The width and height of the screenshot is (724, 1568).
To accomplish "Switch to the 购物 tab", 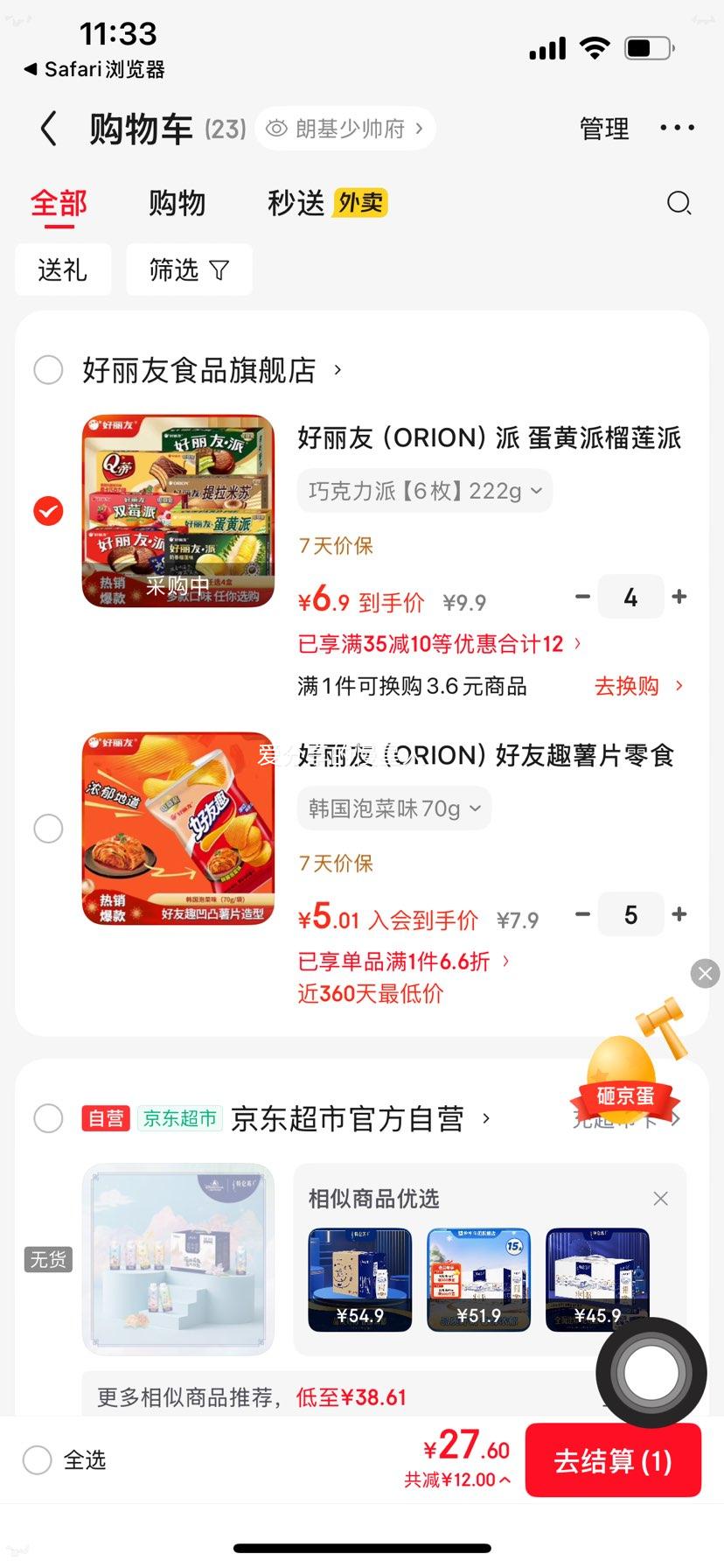I will click(x=177, y=203).
